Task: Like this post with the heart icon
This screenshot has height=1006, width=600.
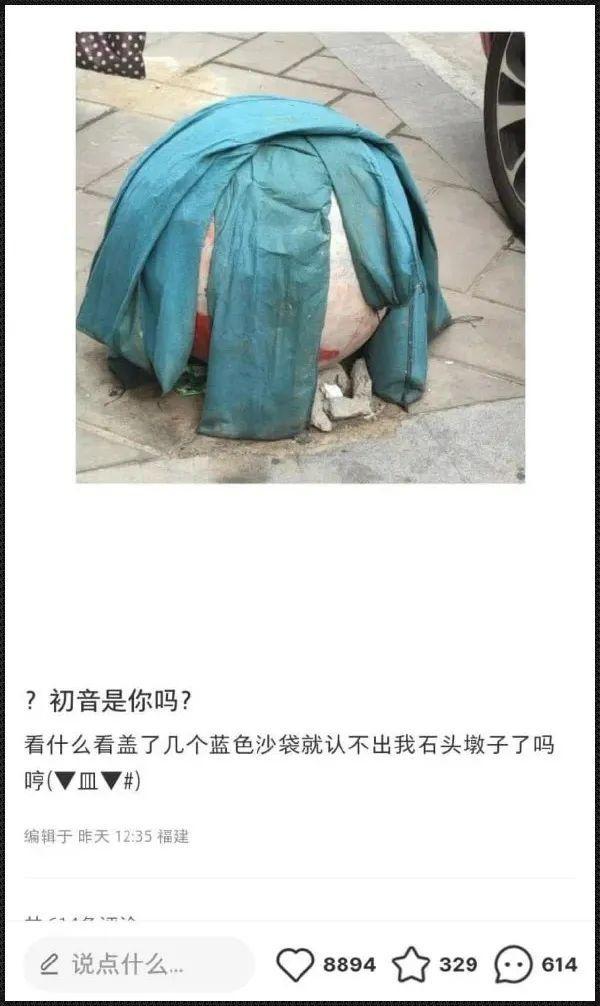Action: [x=295, y=965]
